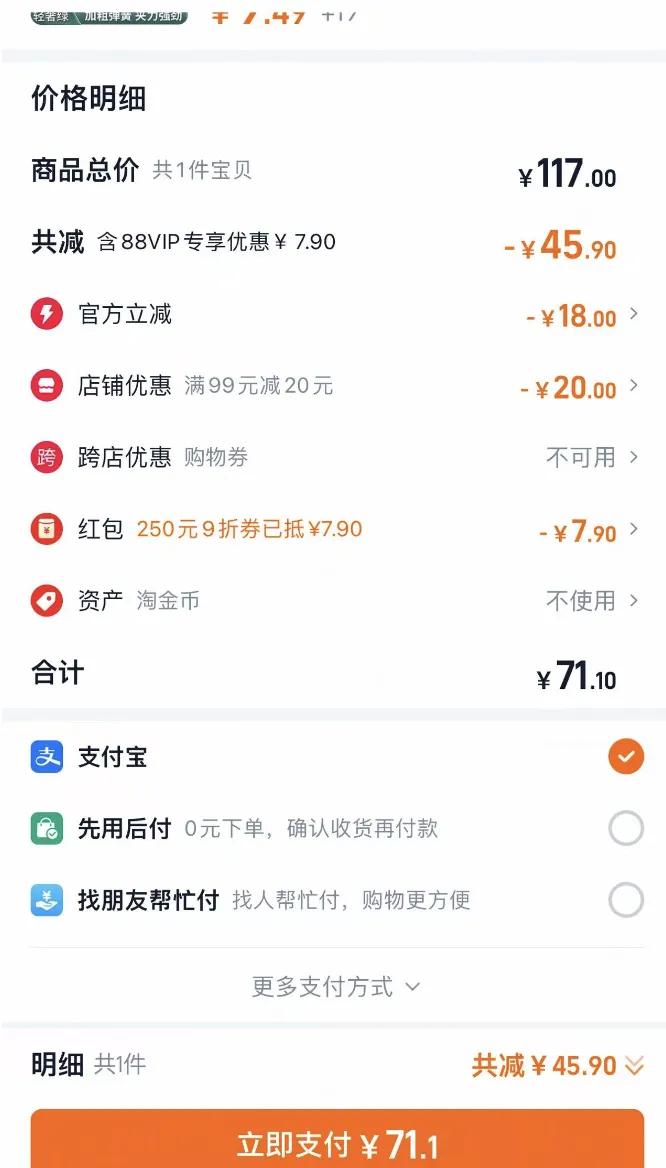Viewport: 666px width, 1168px height.
Task: Choose 先用后付 payment option
Action: point(625,828)
